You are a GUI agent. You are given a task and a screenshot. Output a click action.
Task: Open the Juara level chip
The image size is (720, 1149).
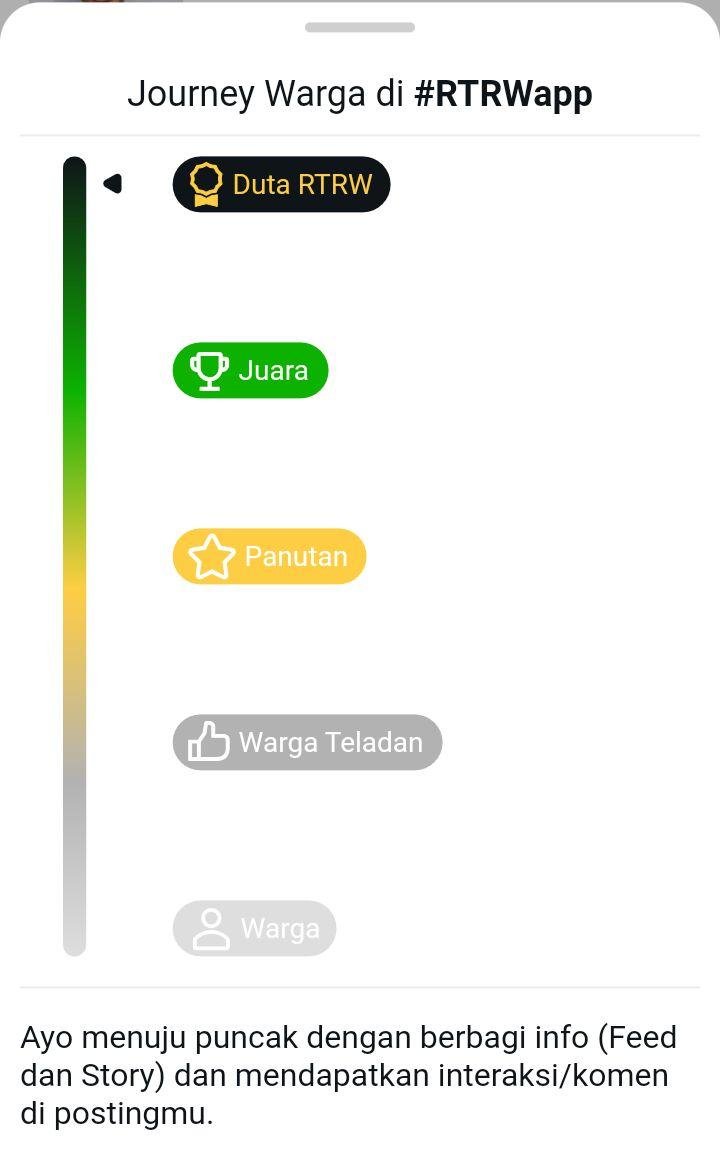coord(250,370)
